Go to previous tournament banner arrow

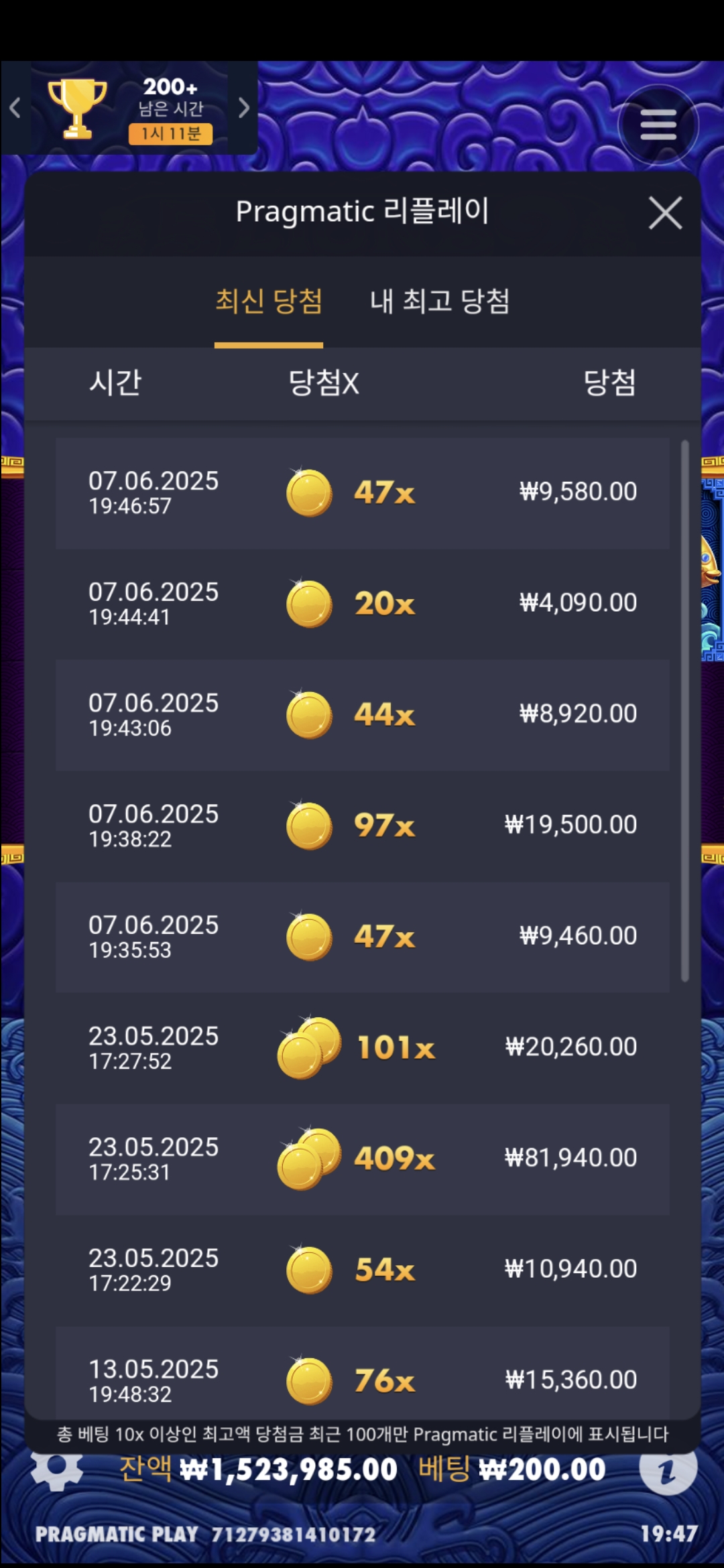[x=15, y=108]
